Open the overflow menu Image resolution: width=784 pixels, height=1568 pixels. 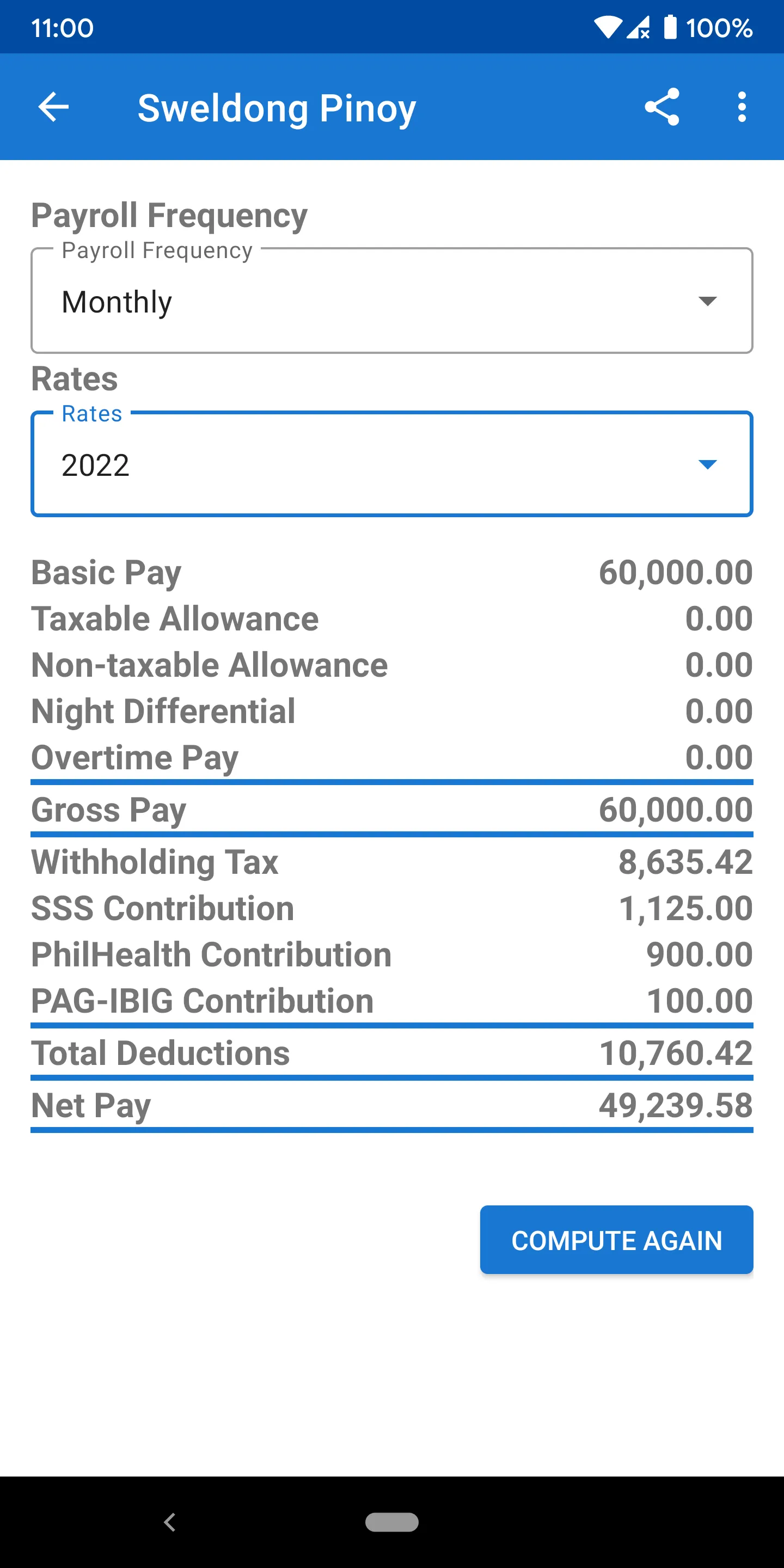[742, 107]
